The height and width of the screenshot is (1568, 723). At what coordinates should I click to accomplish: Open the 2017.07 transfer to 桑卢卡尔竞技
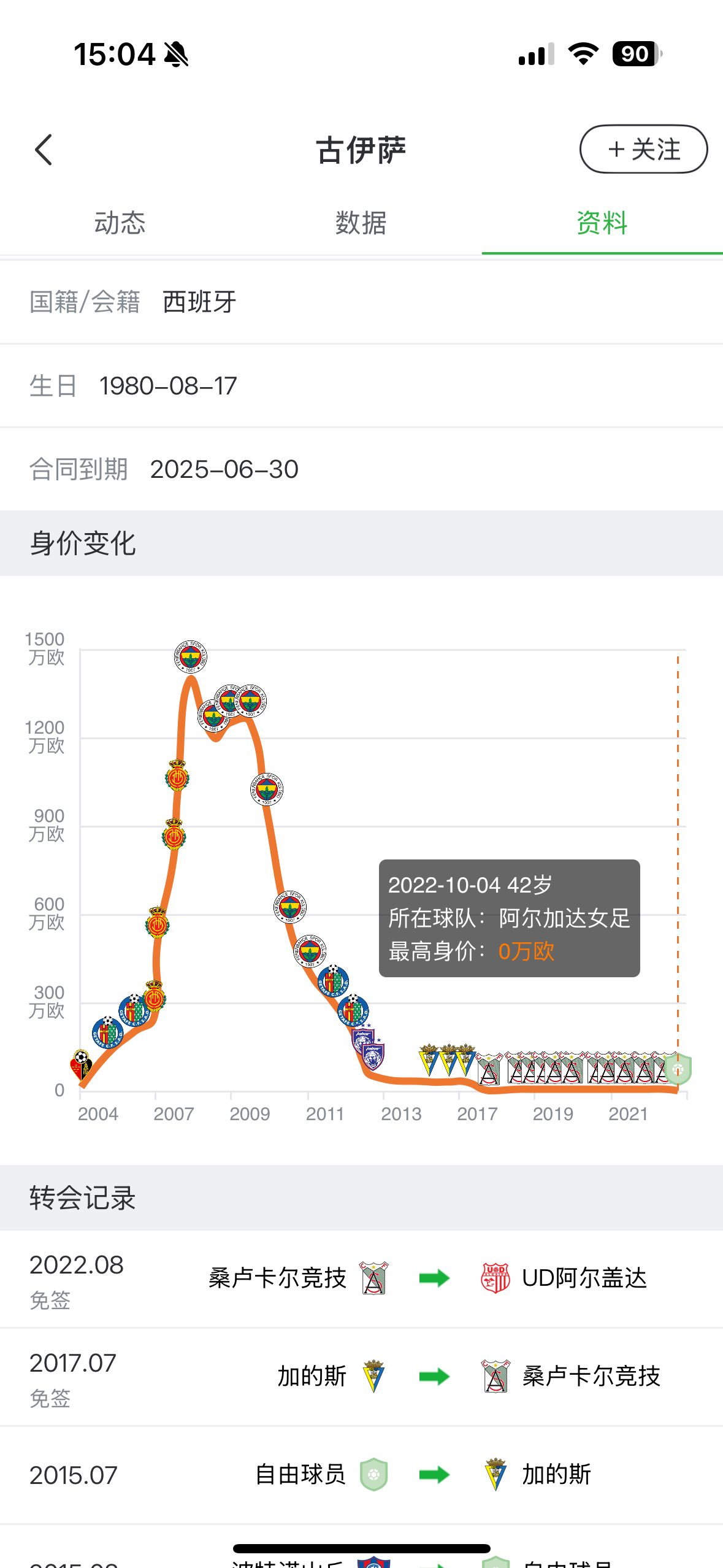pyautogui.click(x=361, y=1377)
